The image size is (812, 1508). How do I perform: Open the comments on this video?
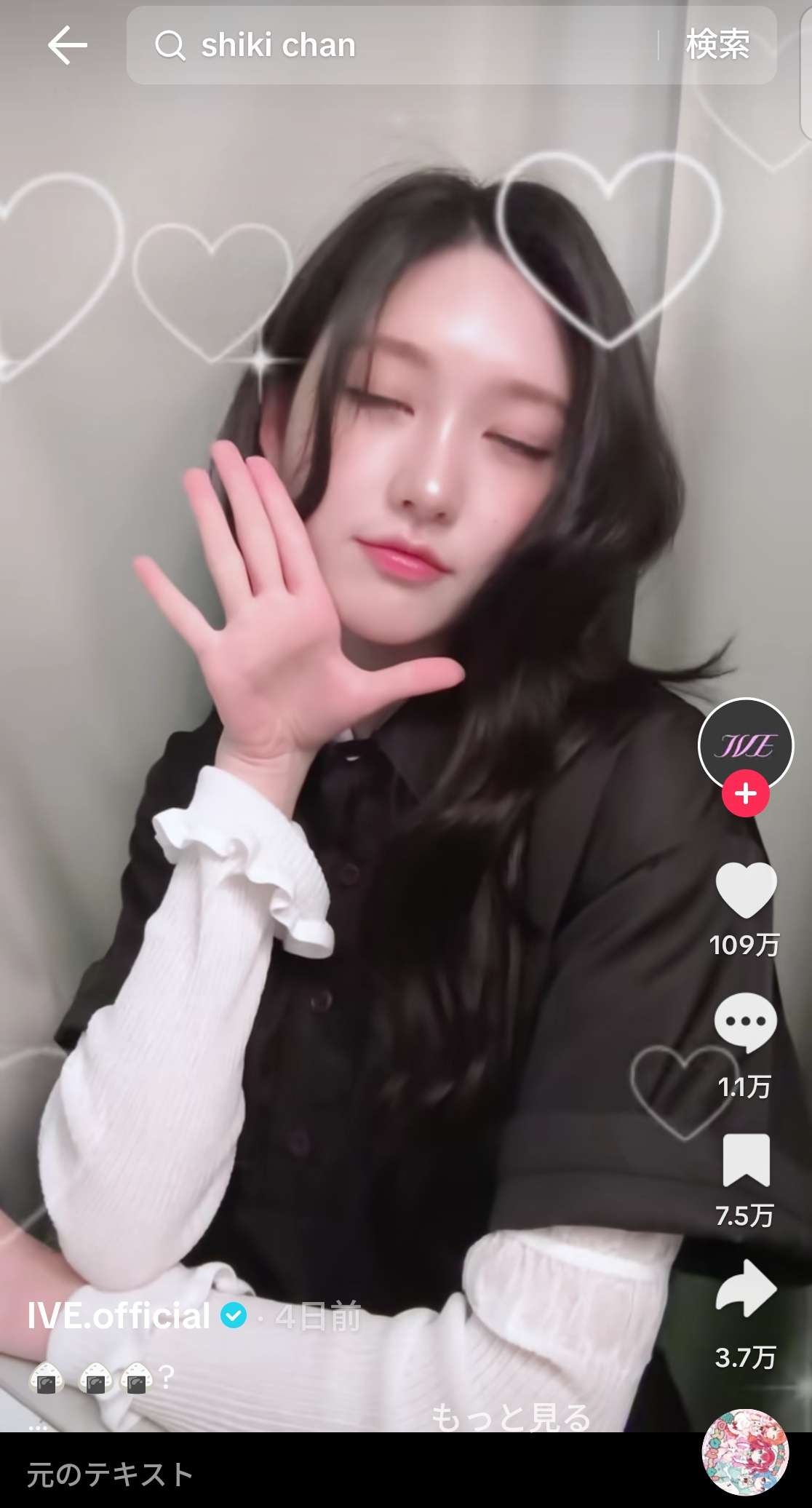[x=745, y=1022]
